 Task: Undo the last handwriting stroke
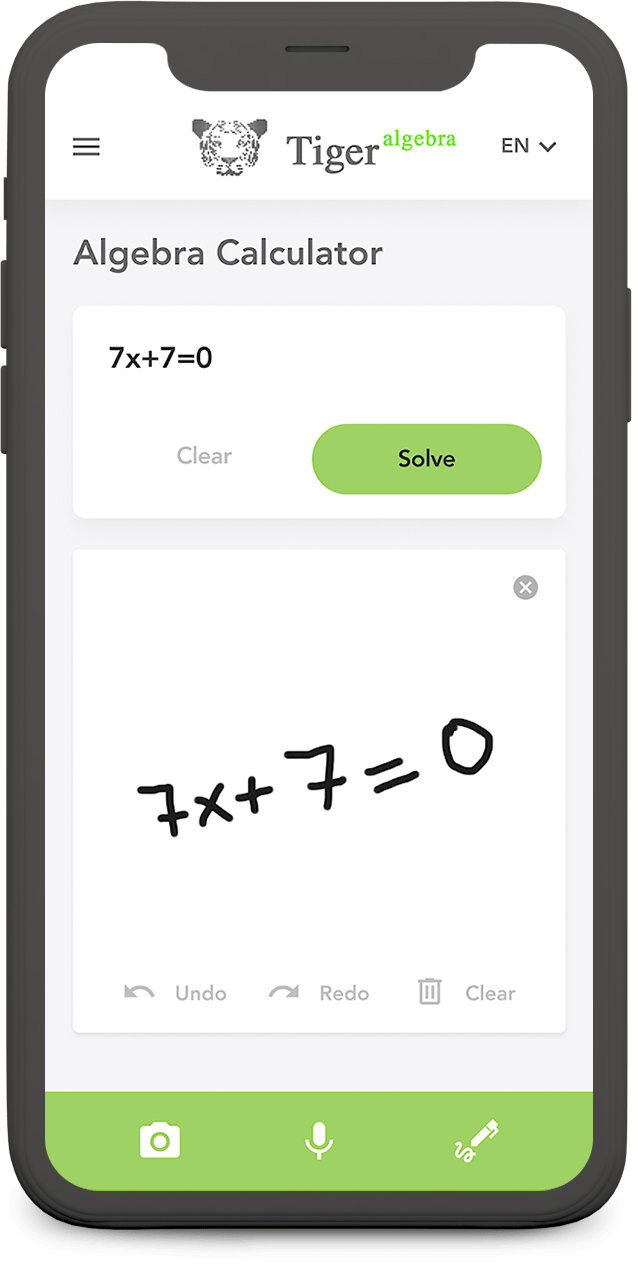click(175, 993)
